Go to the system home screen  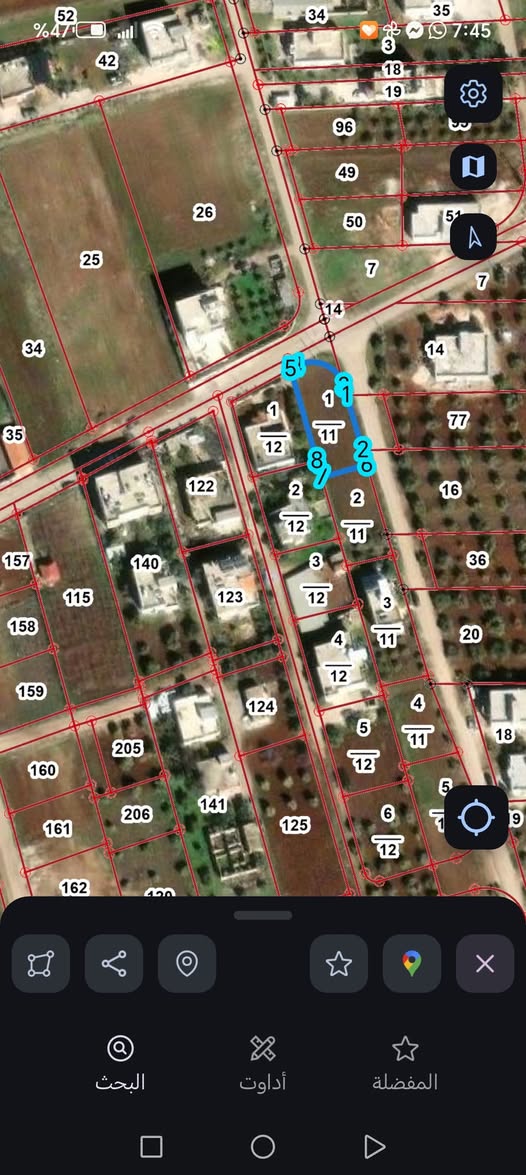(263, 1147)
